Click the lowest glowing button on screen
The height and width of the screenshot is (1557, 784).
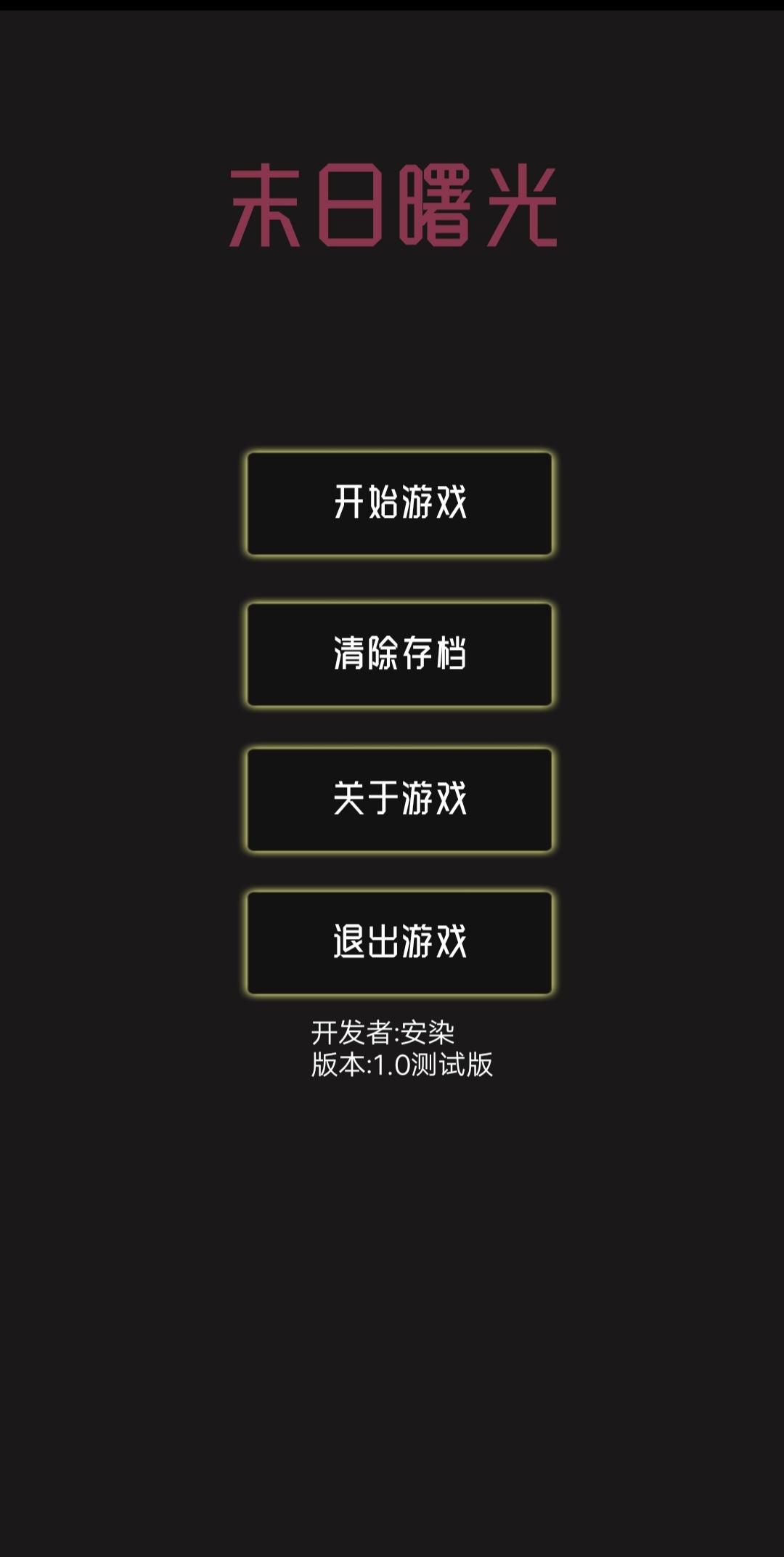click(x=399, y=943)
